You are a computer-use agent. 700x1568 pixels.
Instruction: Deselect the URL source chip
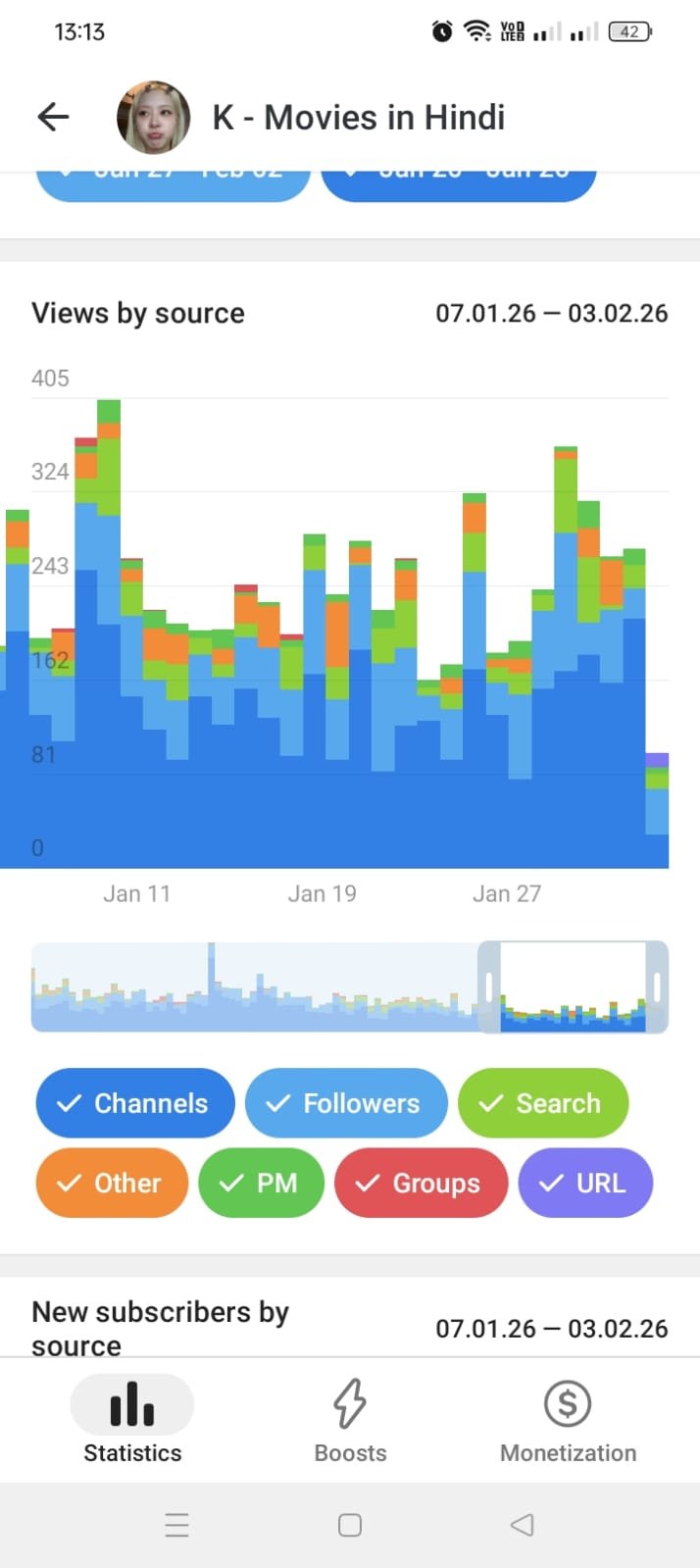(585, 1183)
